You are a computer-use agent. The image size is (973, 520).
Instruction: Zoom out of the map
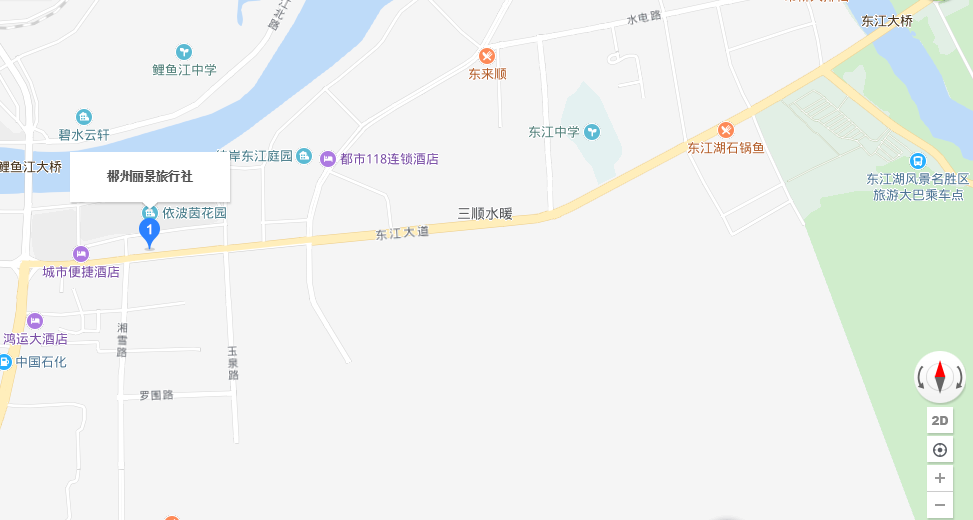point(940,506)
